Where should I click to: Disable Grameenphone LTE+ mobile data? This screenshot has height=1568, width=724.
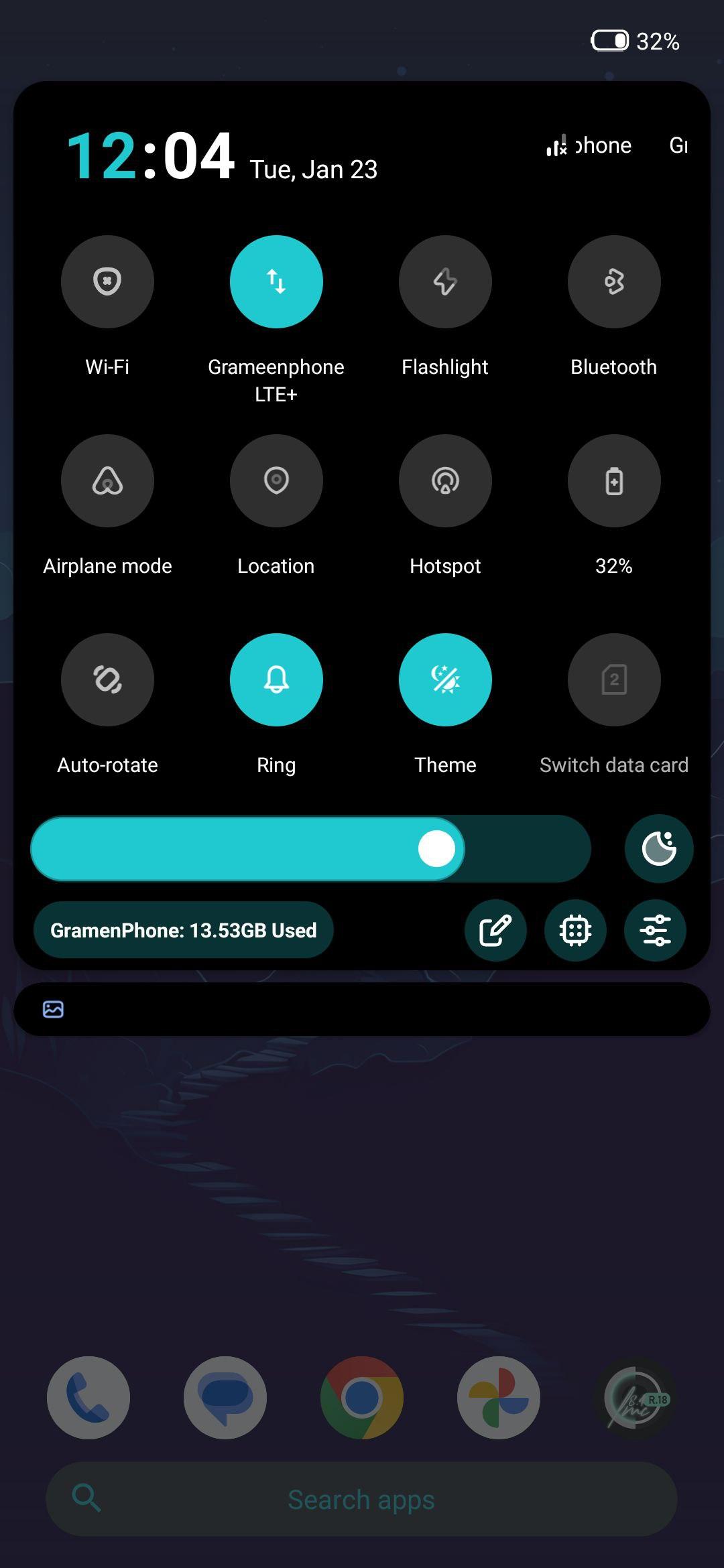(x=276, y=281)
